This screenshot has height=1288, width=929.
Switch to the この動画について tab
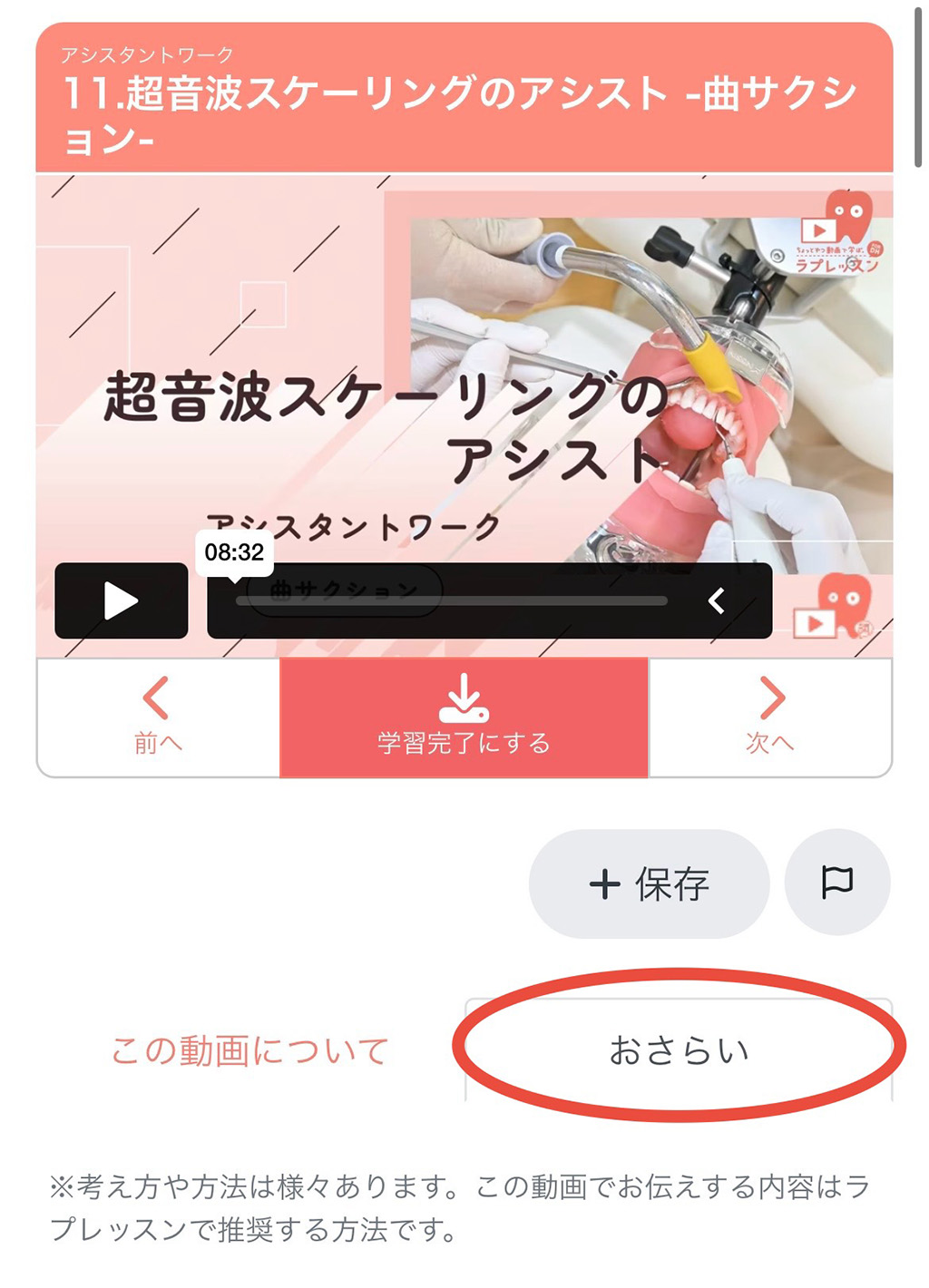pos(249,1050)
